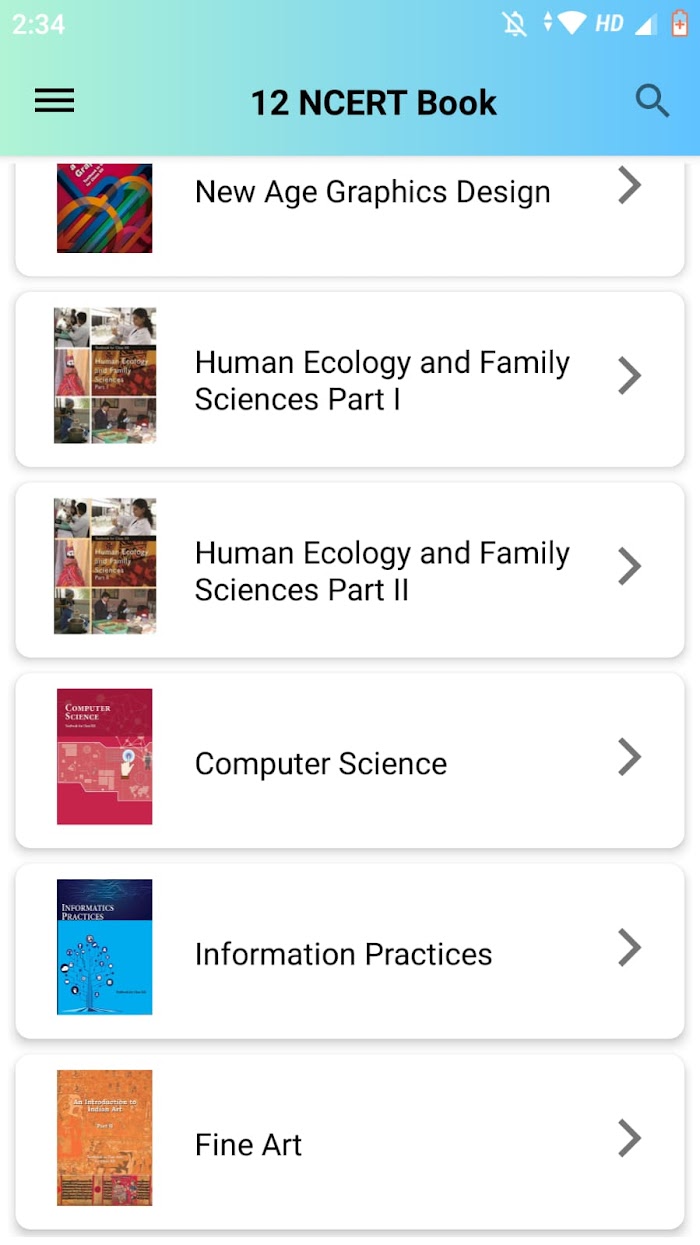Open New Age Graphics Design book
The image size is (700, 1245).
coord(350,216)
